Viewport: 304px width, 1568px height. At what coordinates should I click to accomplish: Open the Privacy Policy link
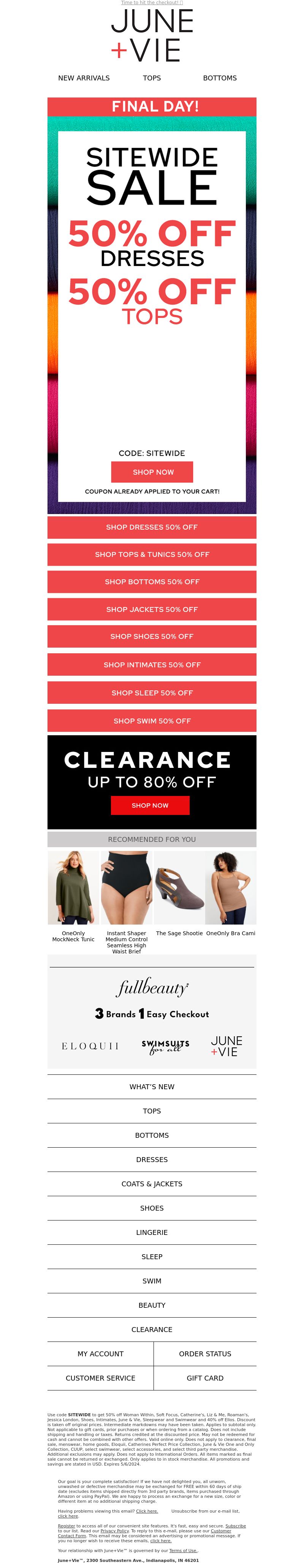(114, 1531)
